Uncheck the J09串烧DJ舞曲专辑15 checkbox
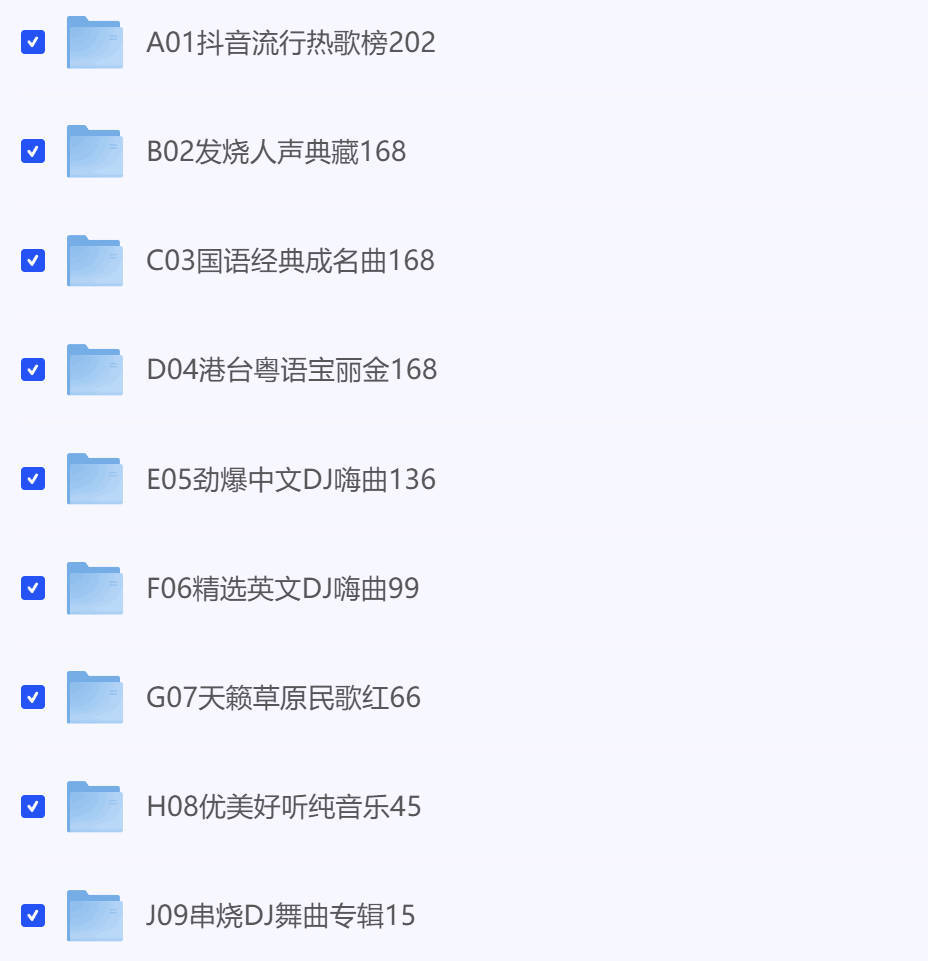Screen dimensions: 928x961 32,915
